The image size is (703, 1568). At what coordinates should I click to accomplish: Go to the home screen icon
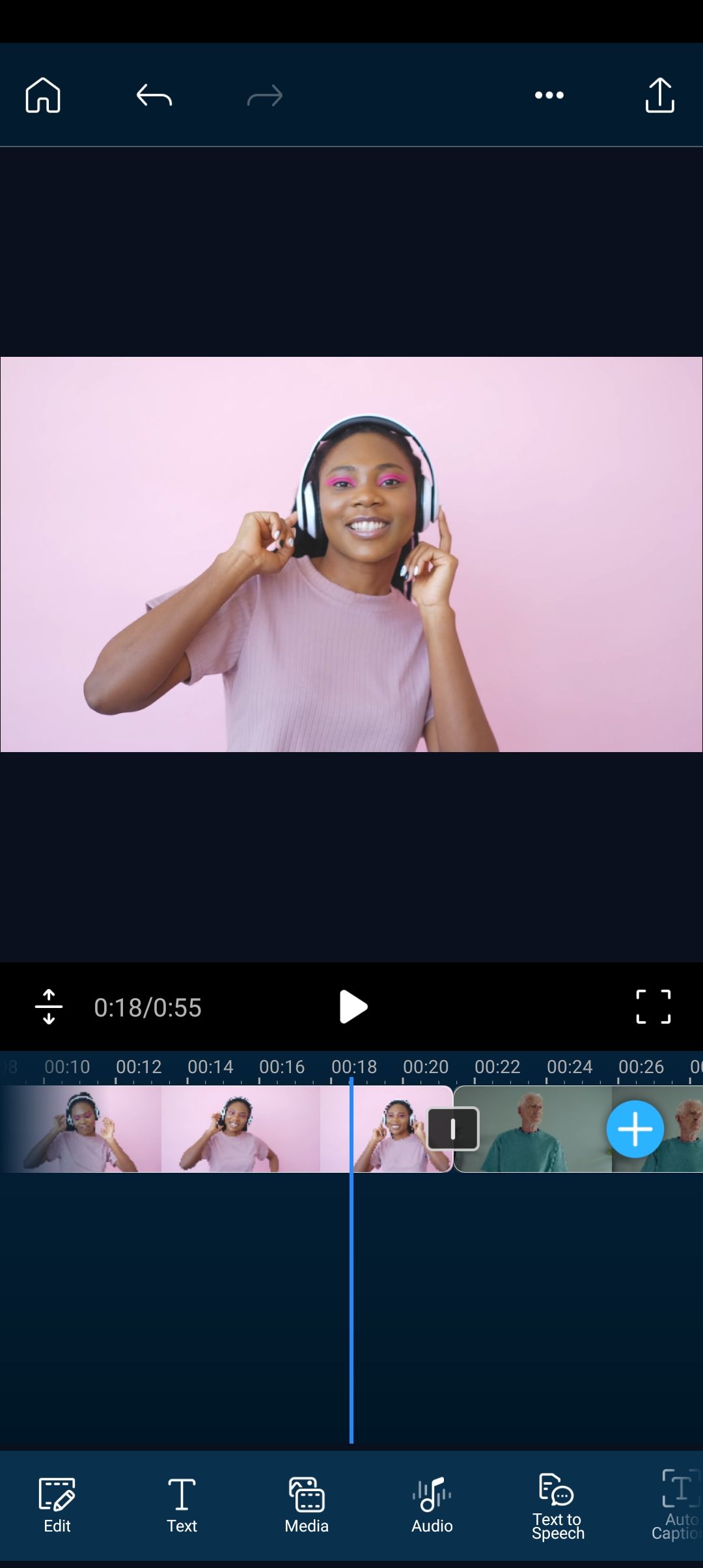coord(43,96)
